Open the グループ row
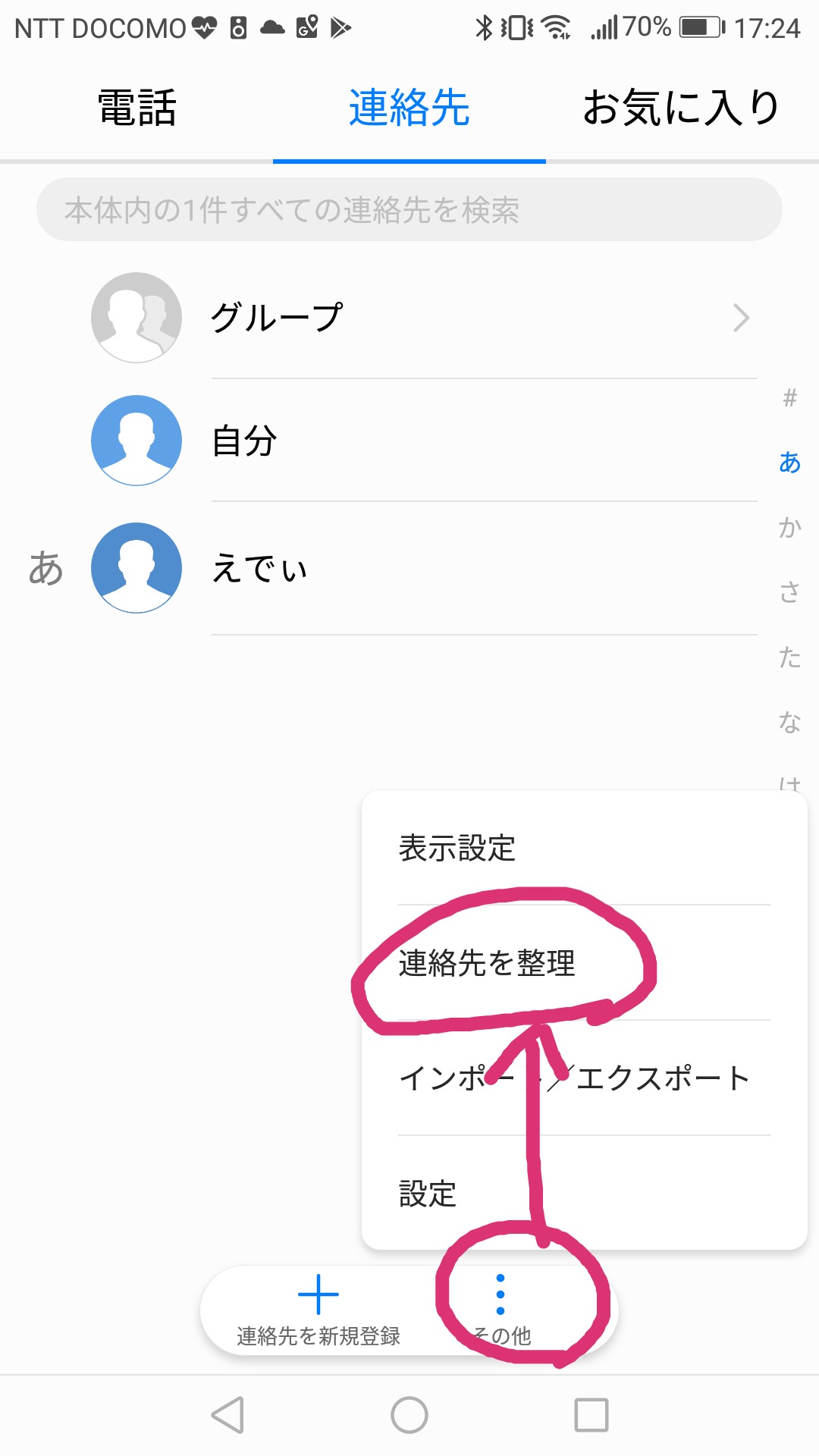819x1456 pixels. (409, 318)
